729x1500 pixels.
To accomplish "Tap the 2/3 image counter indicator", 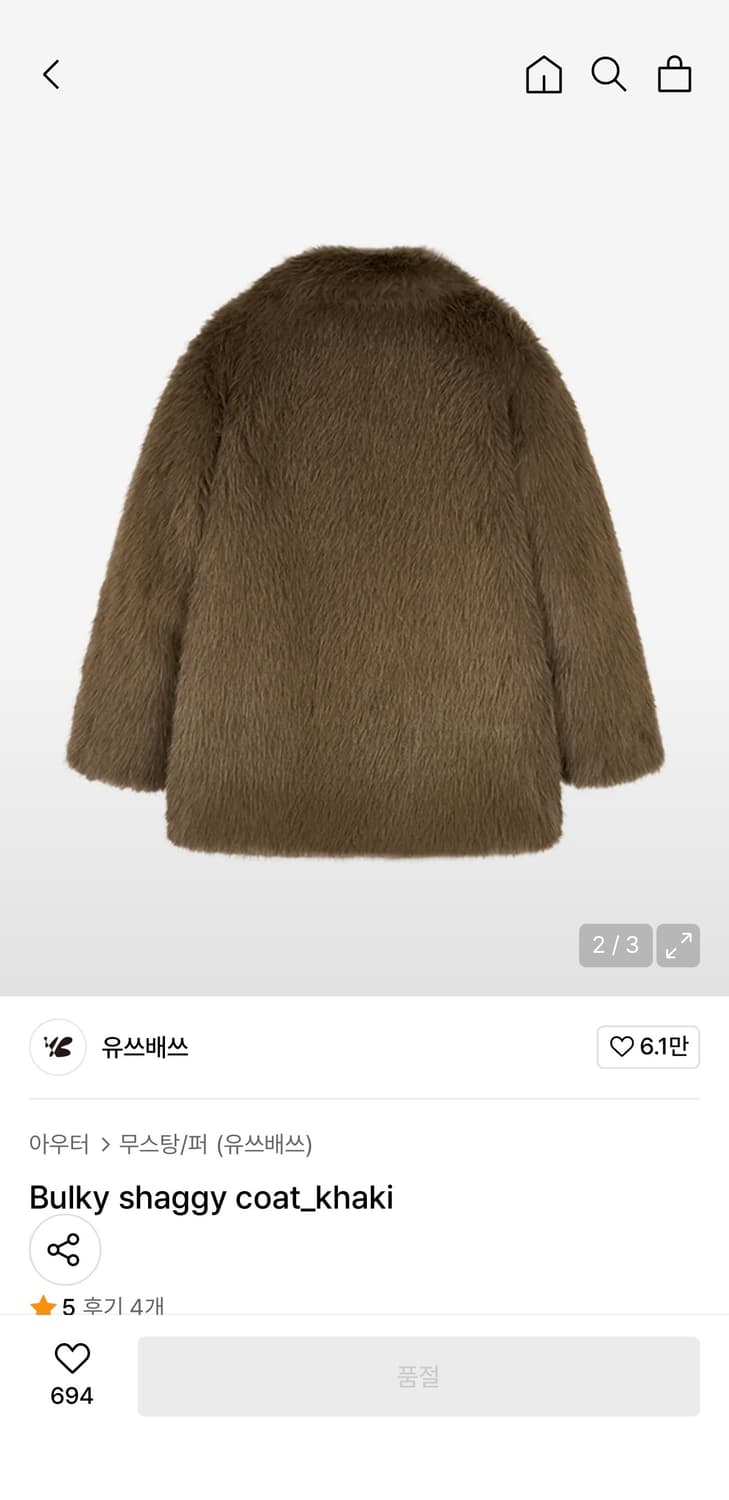I will click(615, 945).
